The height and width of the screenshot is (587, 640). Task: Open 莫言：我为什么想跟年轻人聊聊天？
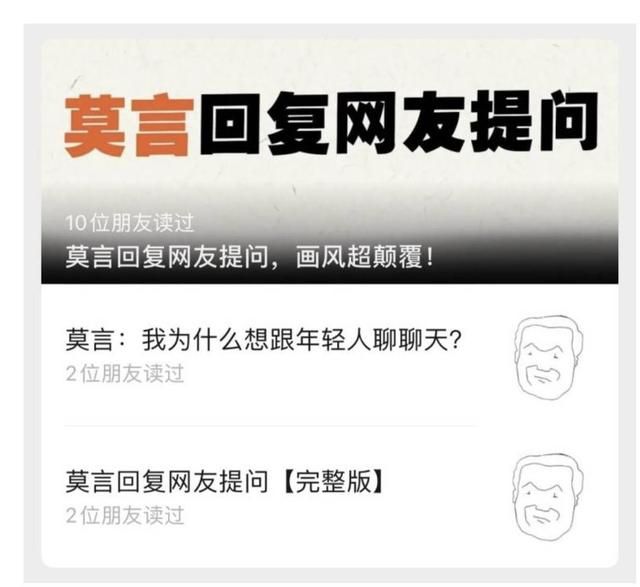click(x=264, y=341)
